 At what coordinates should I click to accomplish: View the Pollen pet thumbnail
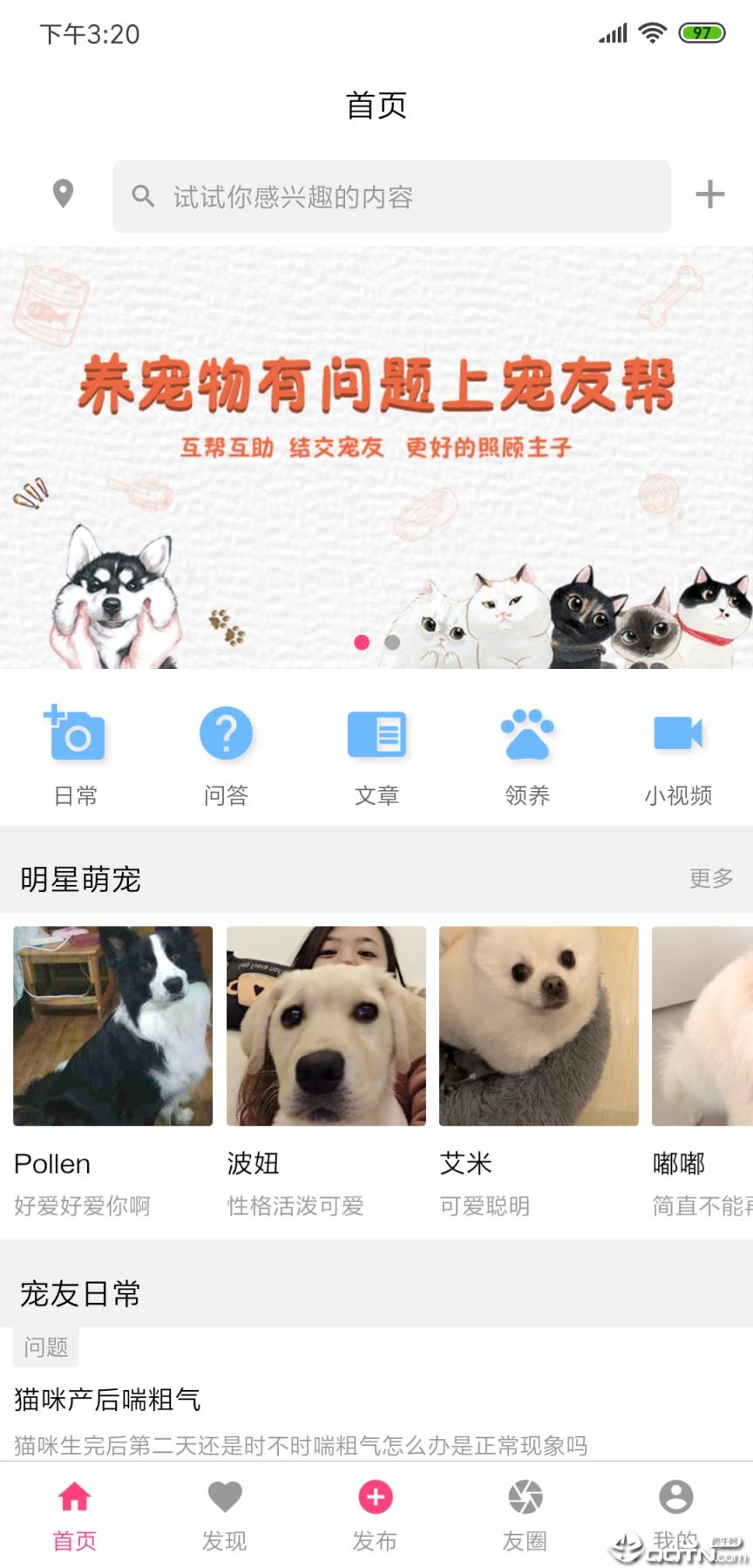click(x=112, y=1025)
